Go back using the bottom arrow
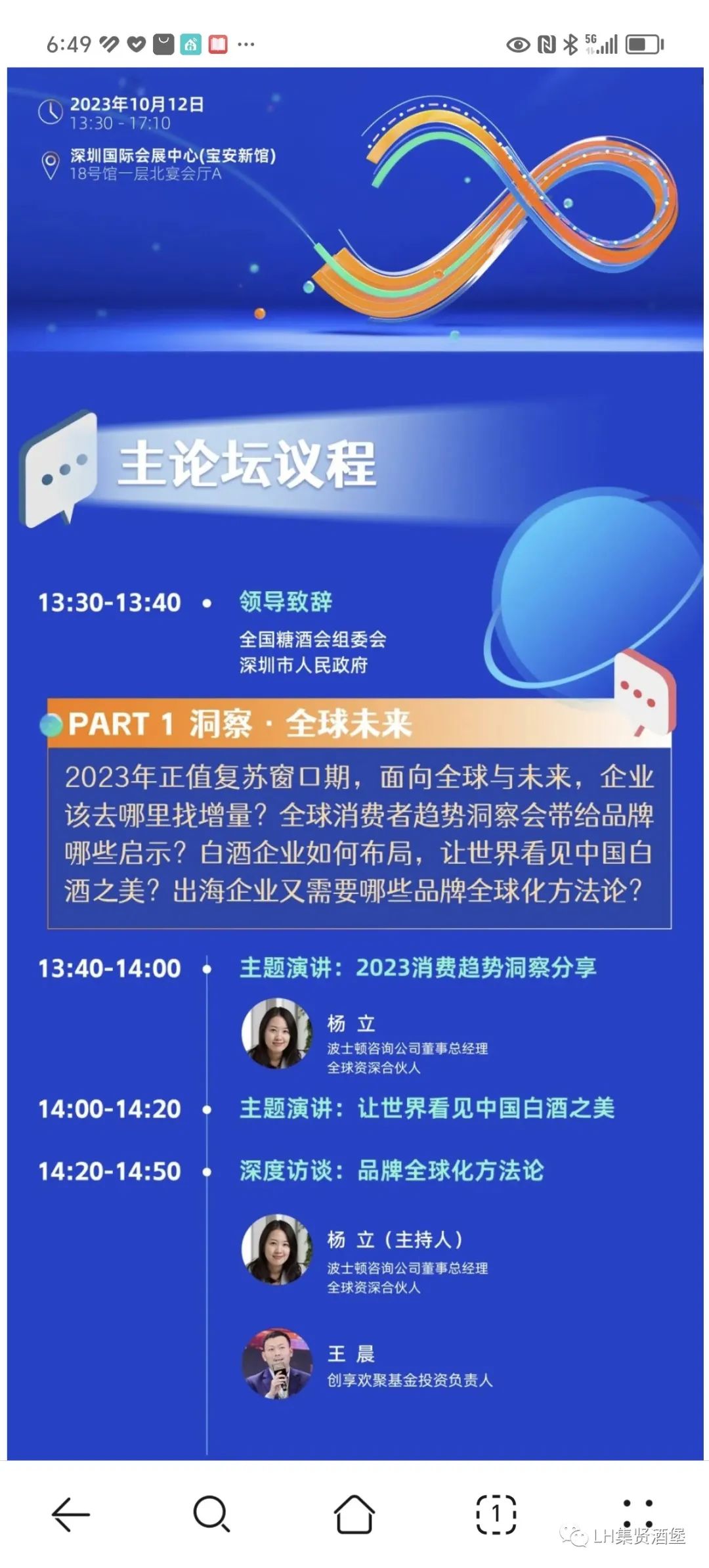Image resolution: width=709 pixels, height=1568 pixels. pyautogui.click(x=70, y=1514)
